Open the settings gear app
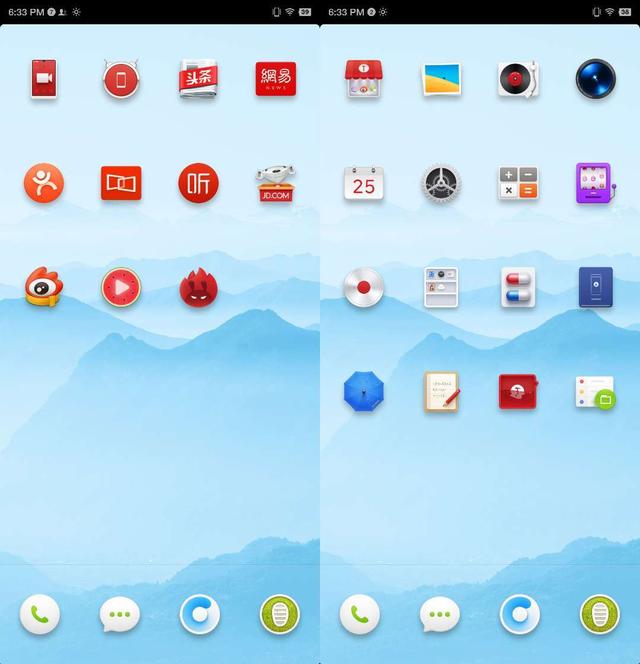 point(441,183)
